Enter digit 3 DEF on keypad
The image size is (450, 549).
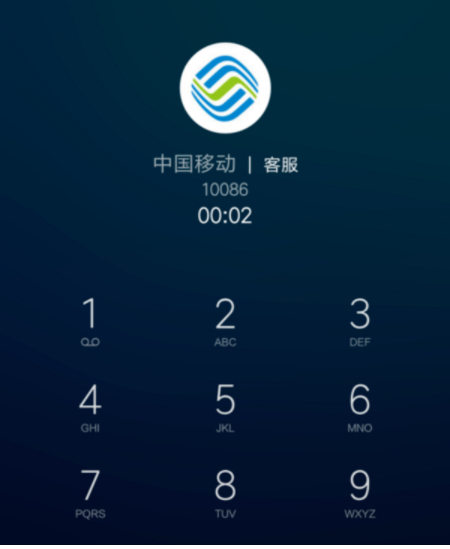pos(360,322)
